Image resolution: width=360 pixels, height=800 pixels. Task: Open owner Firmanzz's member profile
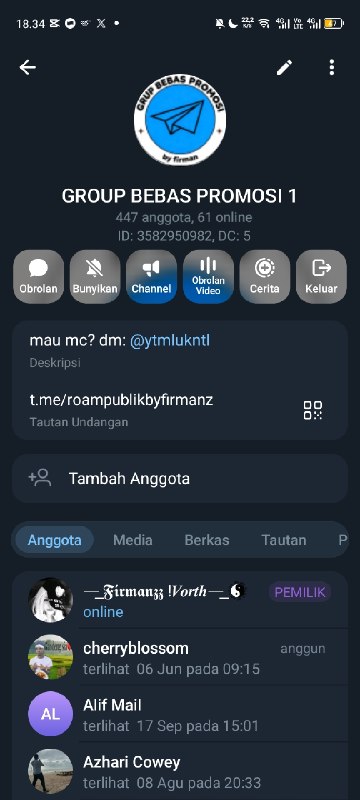180,600
